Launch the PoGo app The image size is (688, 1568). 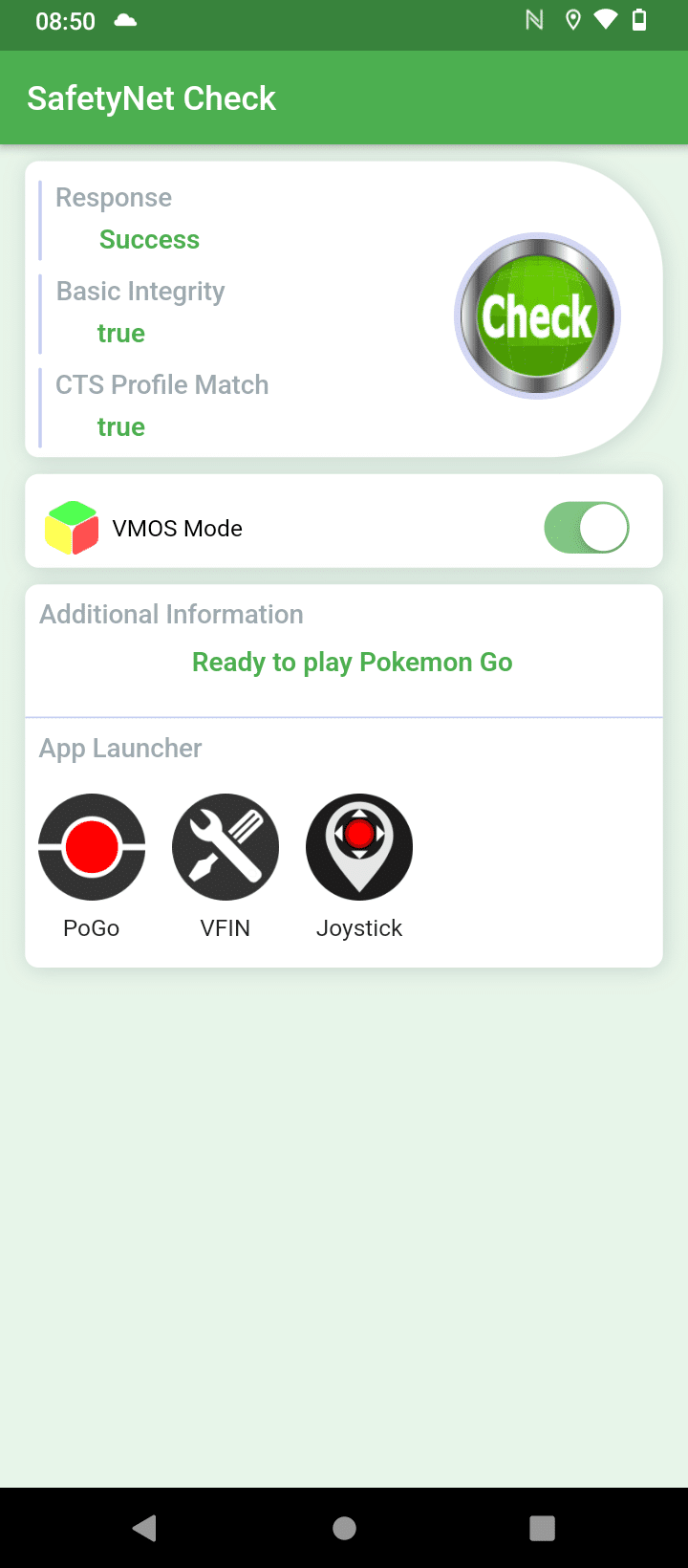pyautogui.click(x=92, y=847)
